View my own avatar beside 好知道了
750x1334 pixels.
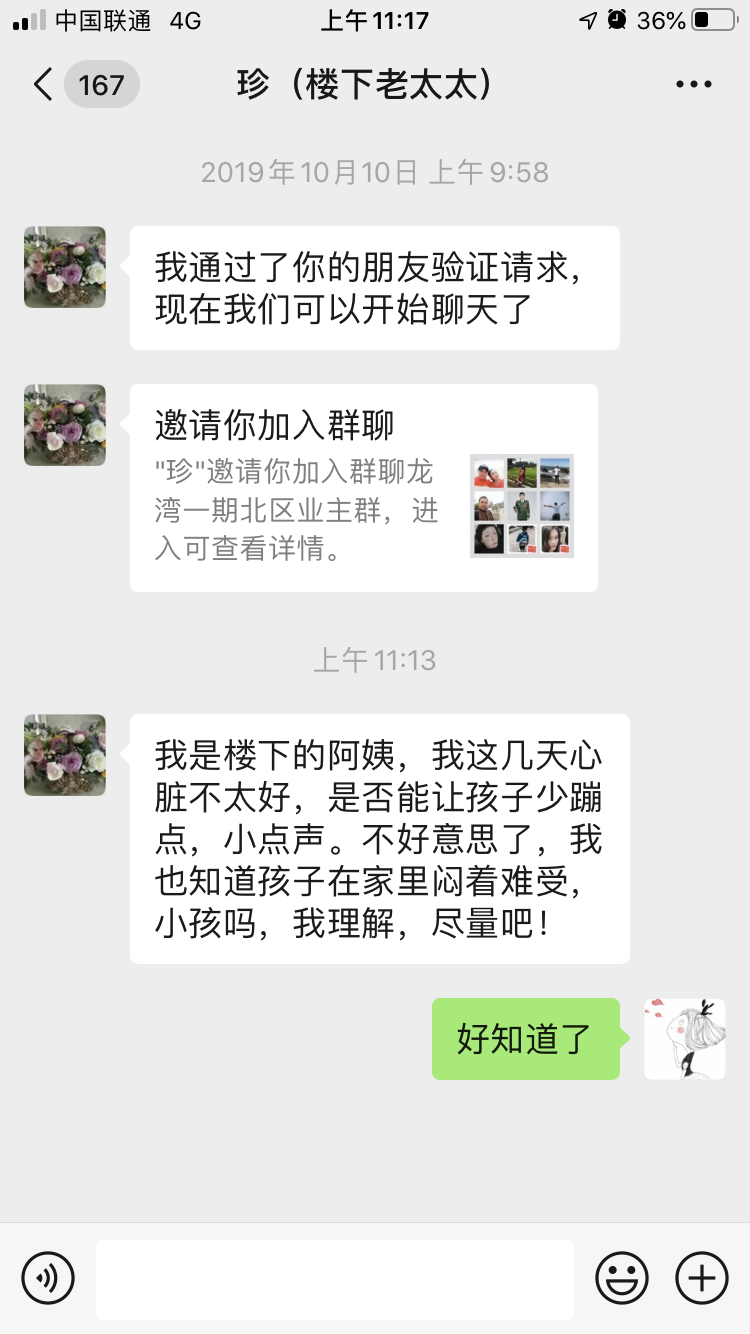[x=684, y=1039]
